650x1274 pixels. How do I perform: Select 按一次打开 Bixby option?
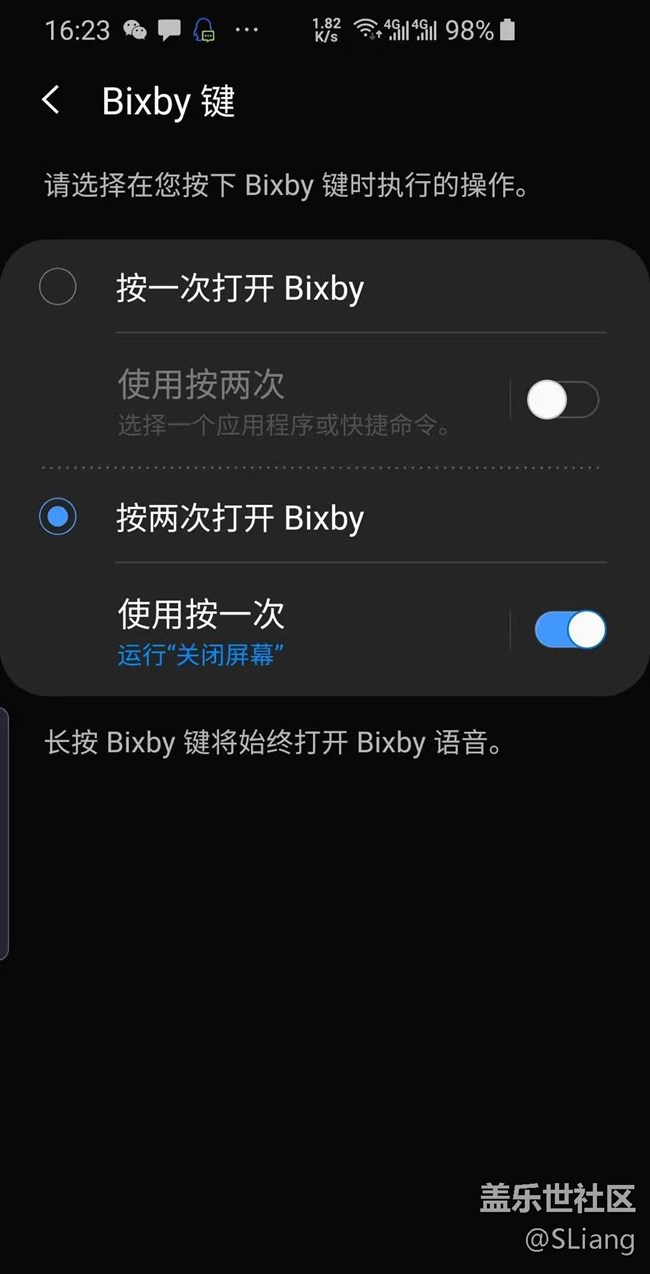(x=58, y=288)
